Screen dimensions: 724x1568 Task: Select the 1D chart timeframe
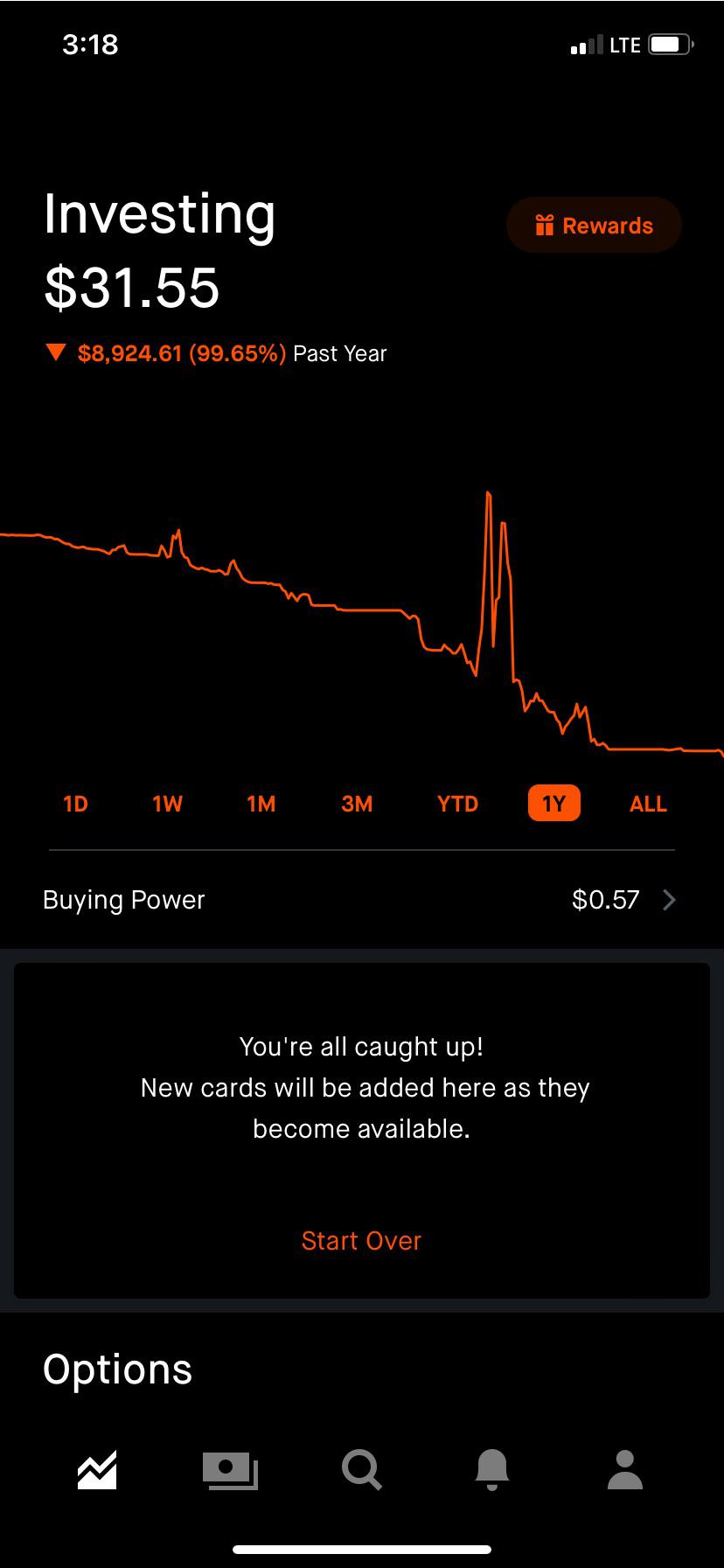[74, 803]
